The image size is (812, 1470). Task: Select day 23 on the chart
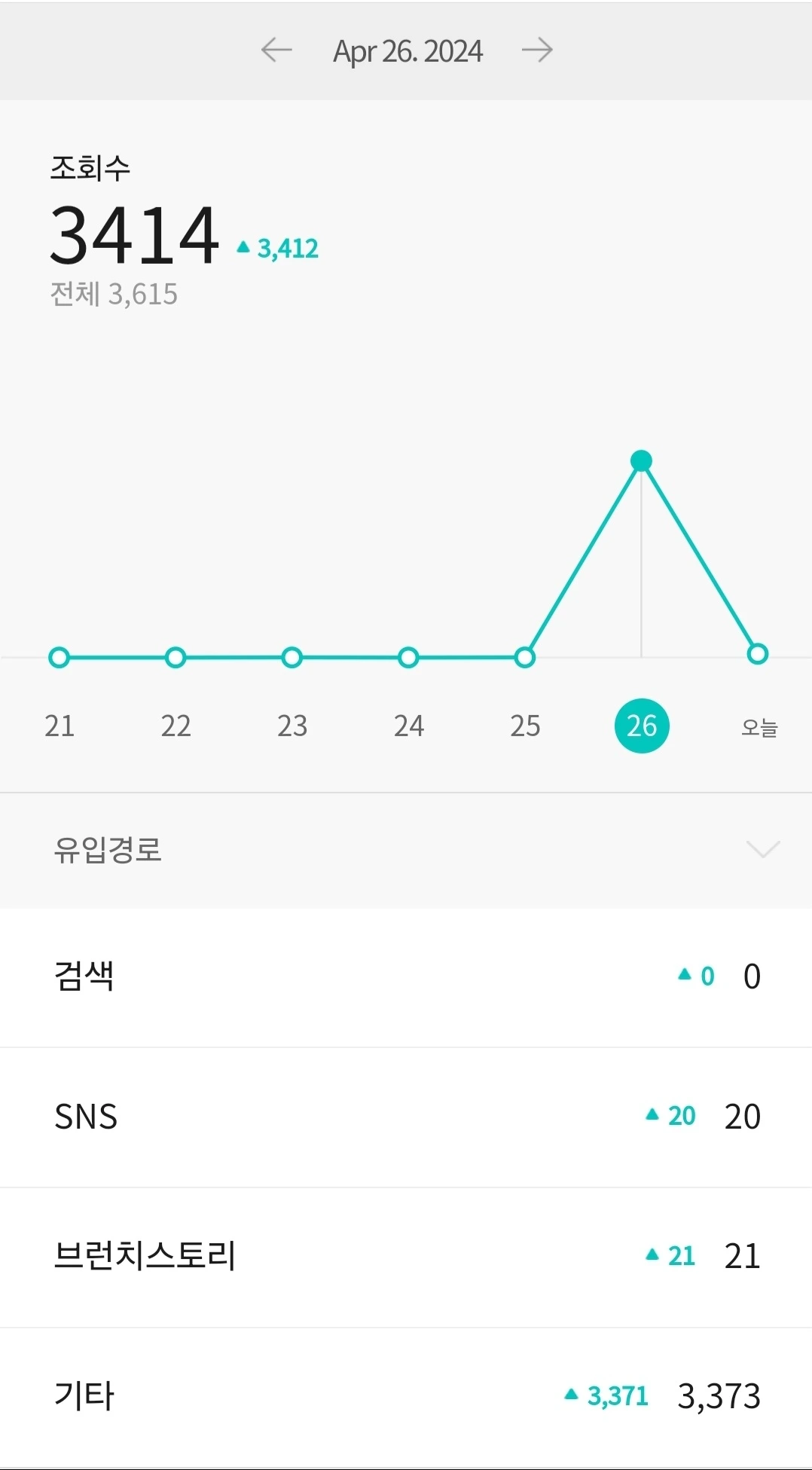click(x=292, y=726)
